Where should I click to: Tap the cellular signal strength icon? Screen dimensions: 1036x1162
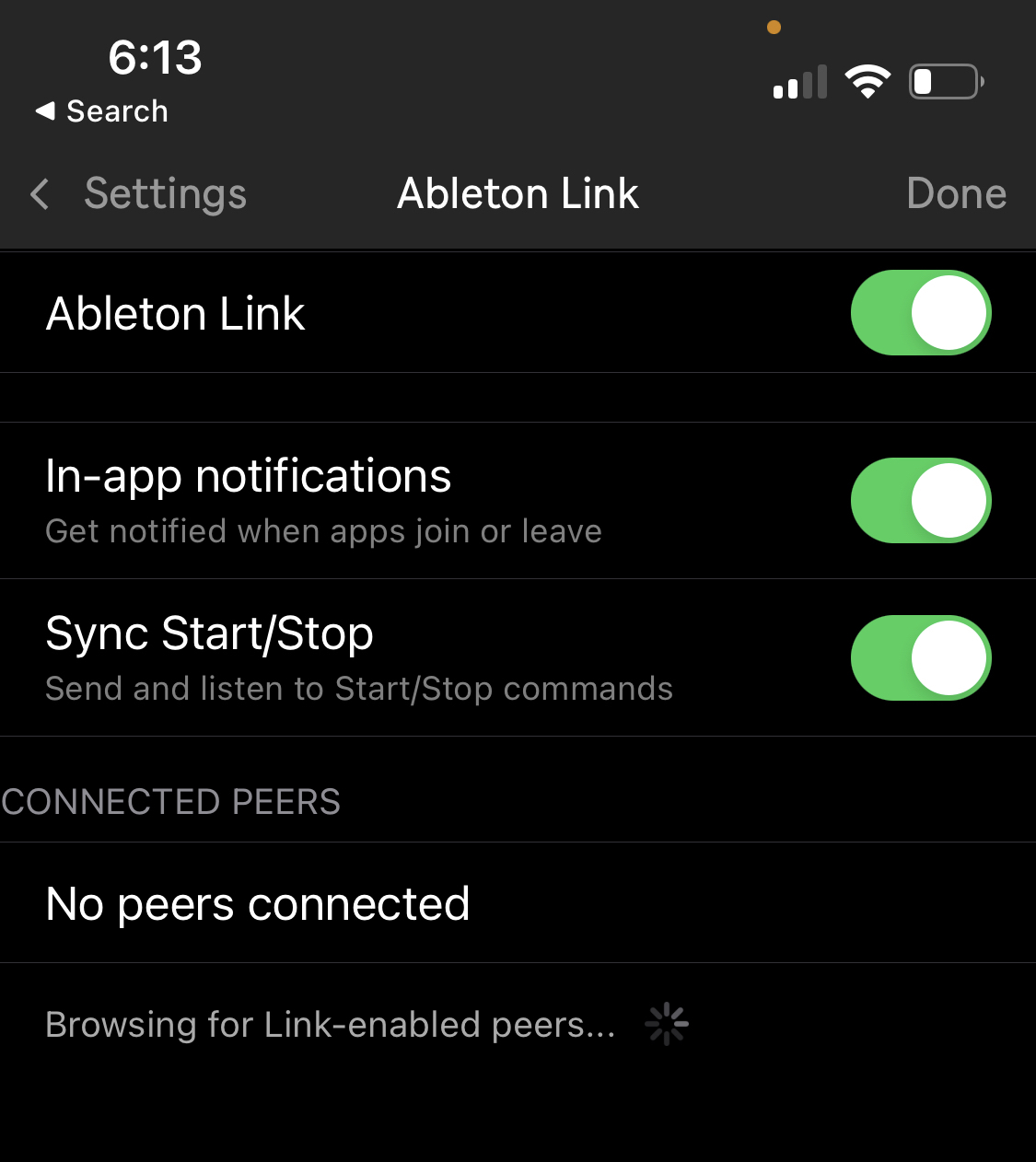coord(798,83)
